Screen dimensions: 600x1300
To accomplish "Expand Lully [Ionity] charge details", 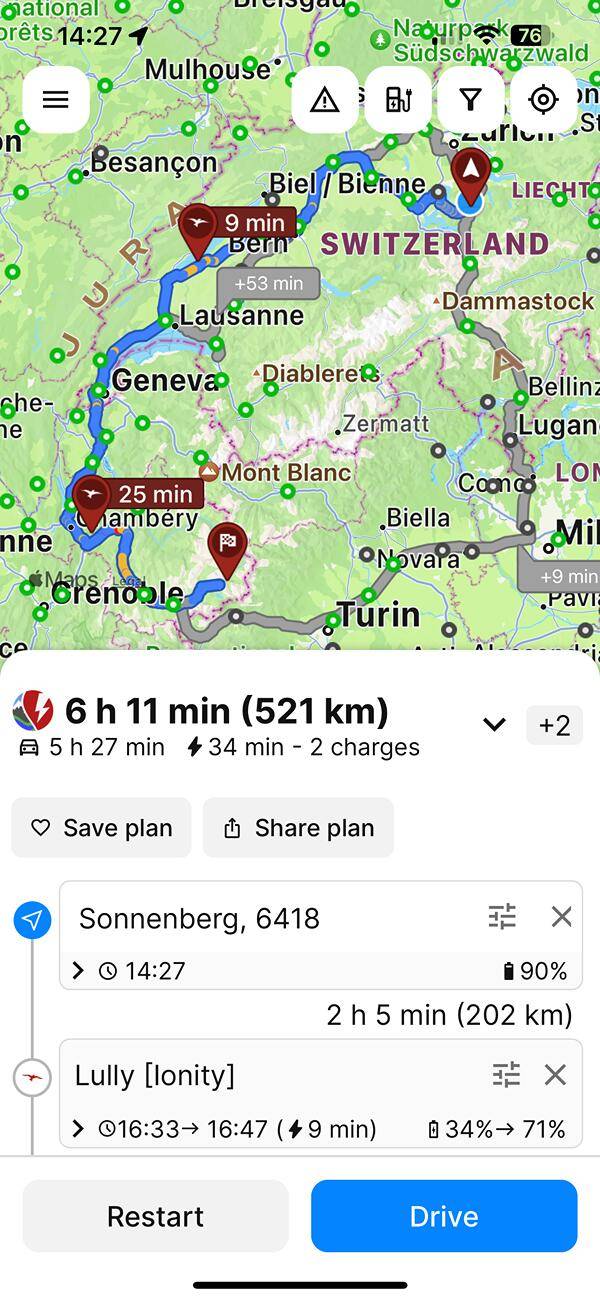I will (79, 1129).
